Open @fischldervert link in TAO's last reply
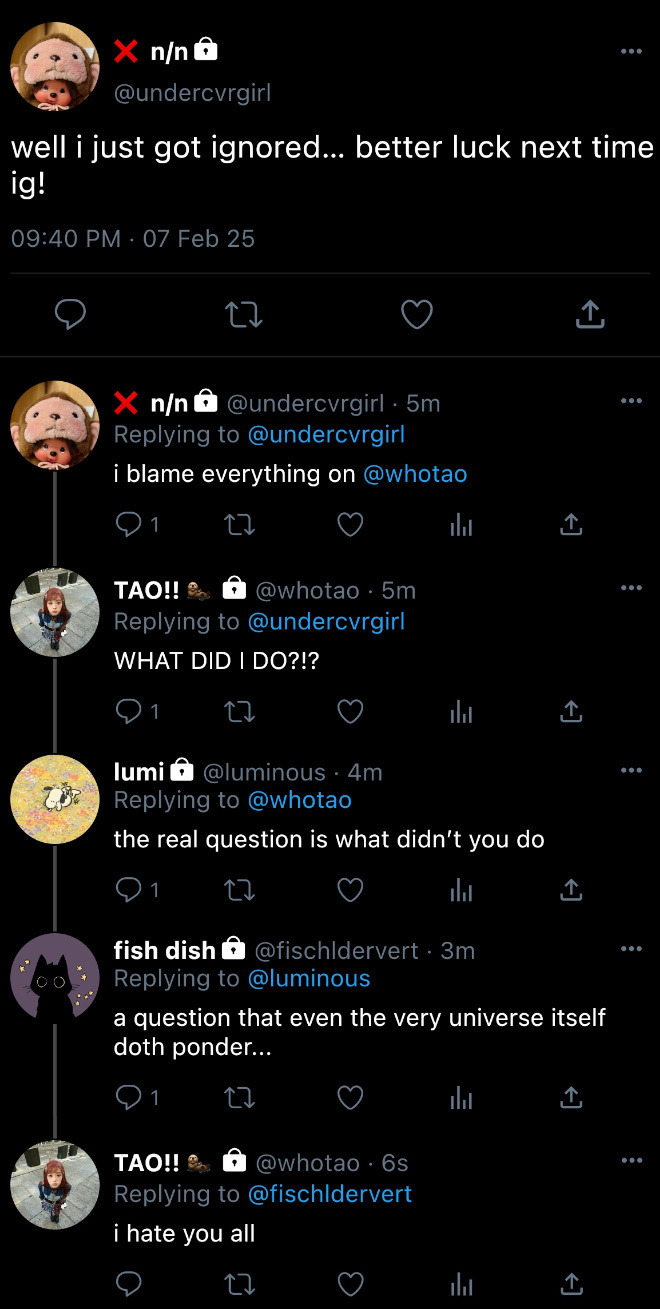Viewport: 660px width, 1309px height. click(x=330, y=1193)
